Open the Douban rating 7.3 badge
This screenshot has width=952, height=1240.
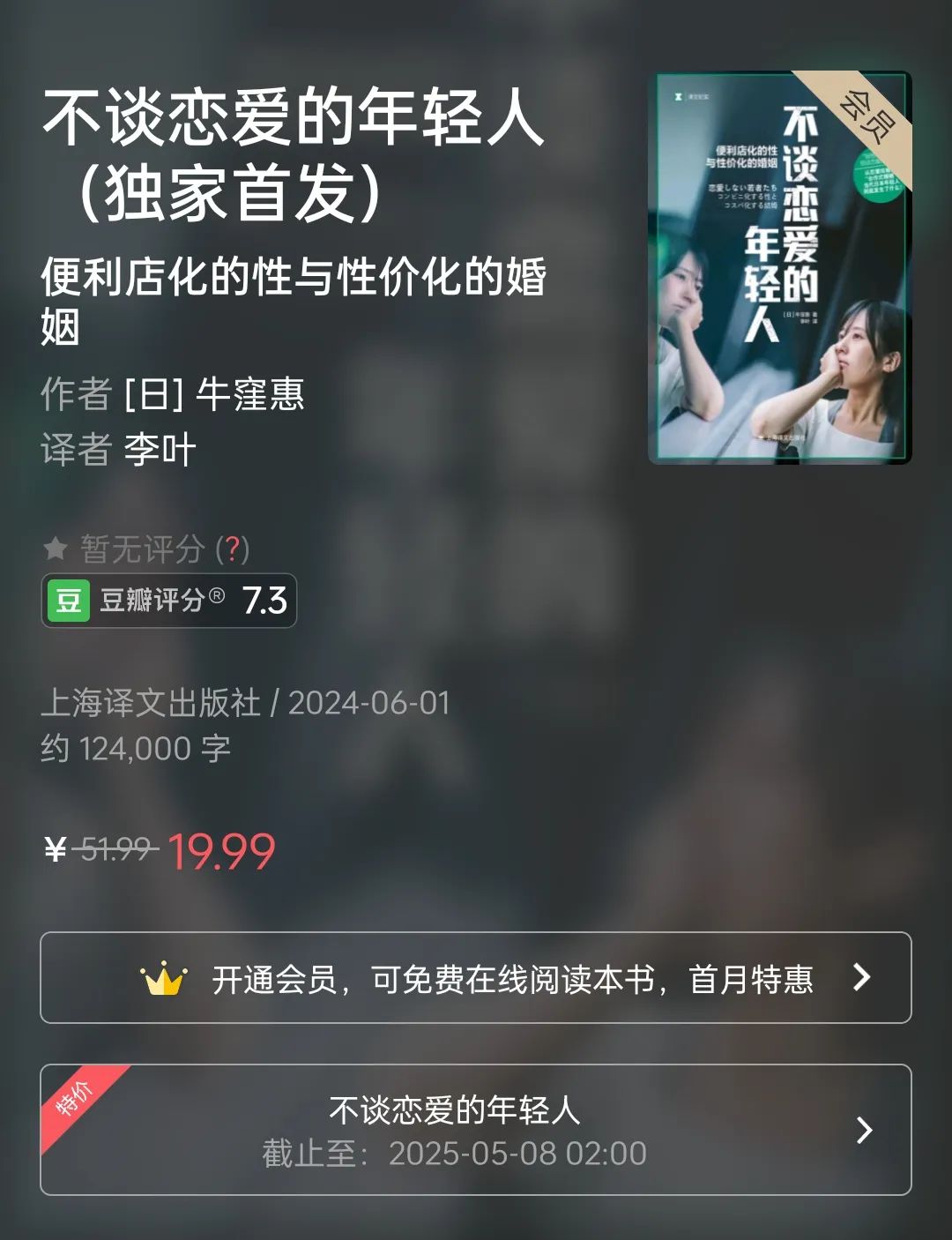[169, 601]
